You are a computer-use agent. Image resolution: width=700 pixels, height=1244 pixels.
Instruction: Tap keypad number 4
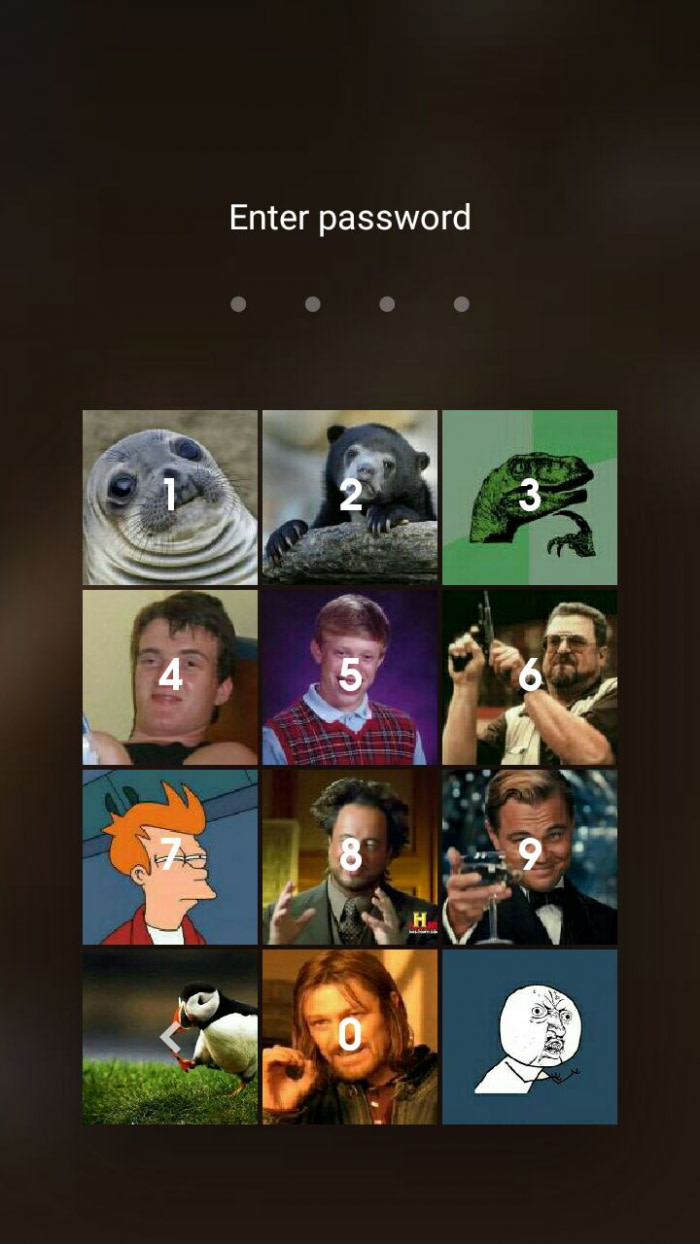170,677
